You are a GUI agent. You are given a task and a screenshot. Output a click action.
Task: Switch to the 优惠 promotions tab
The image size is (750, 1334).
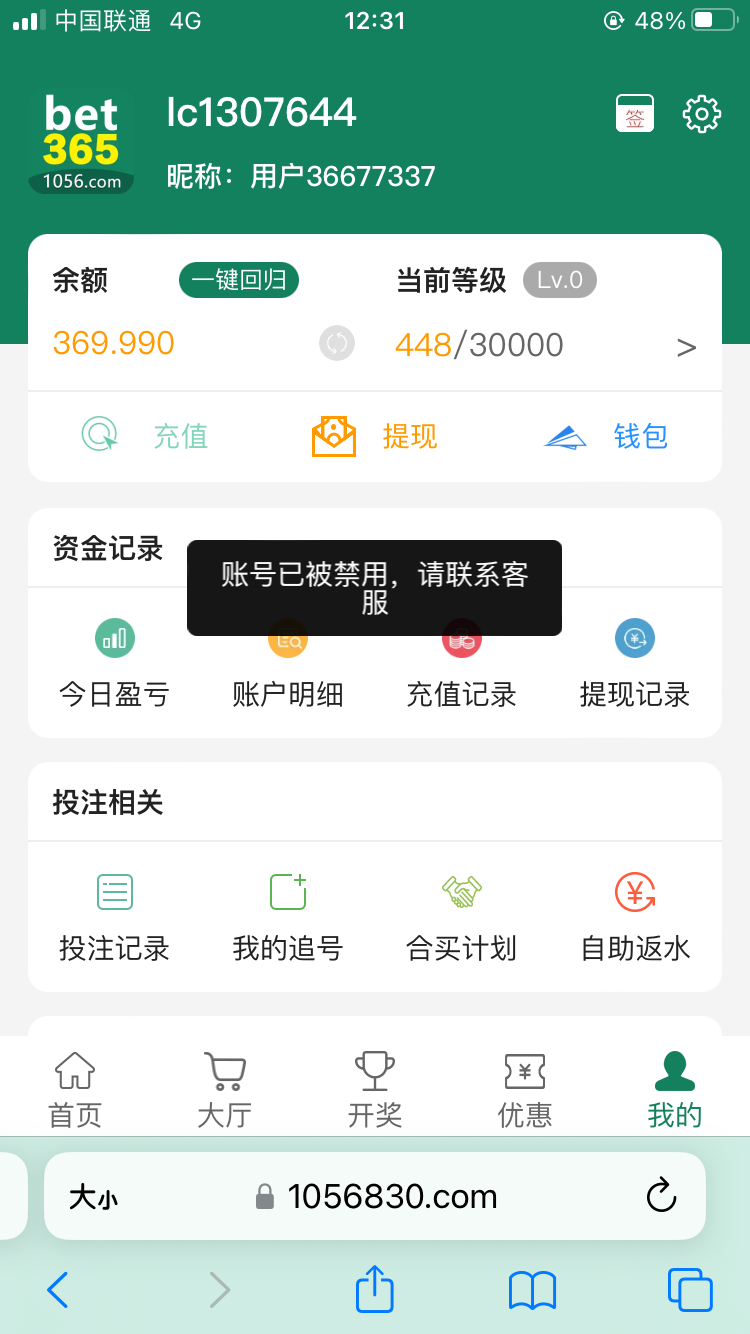525,1090
